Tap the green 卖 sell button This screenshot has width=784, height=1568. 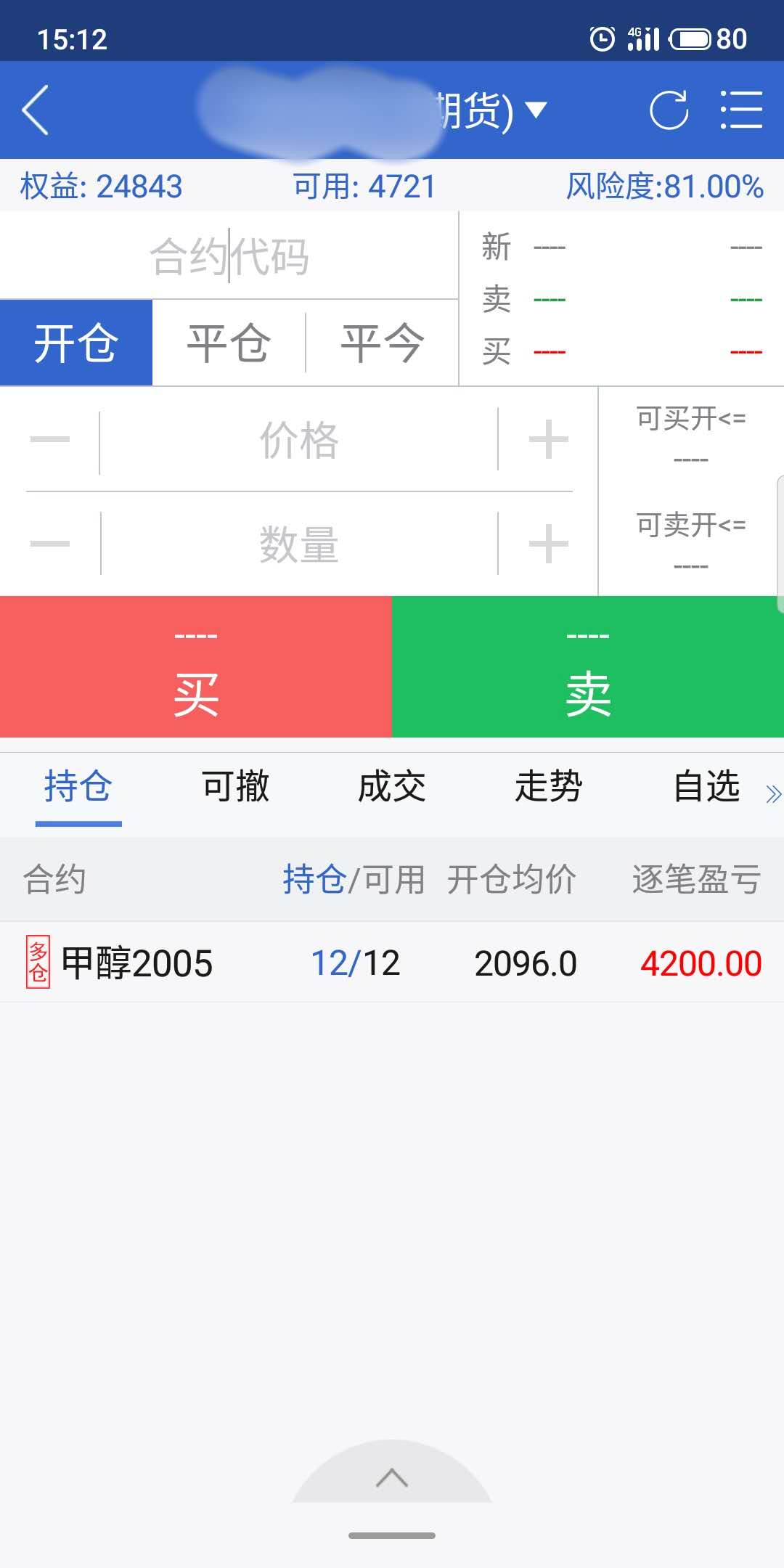(x=588, y=668)
